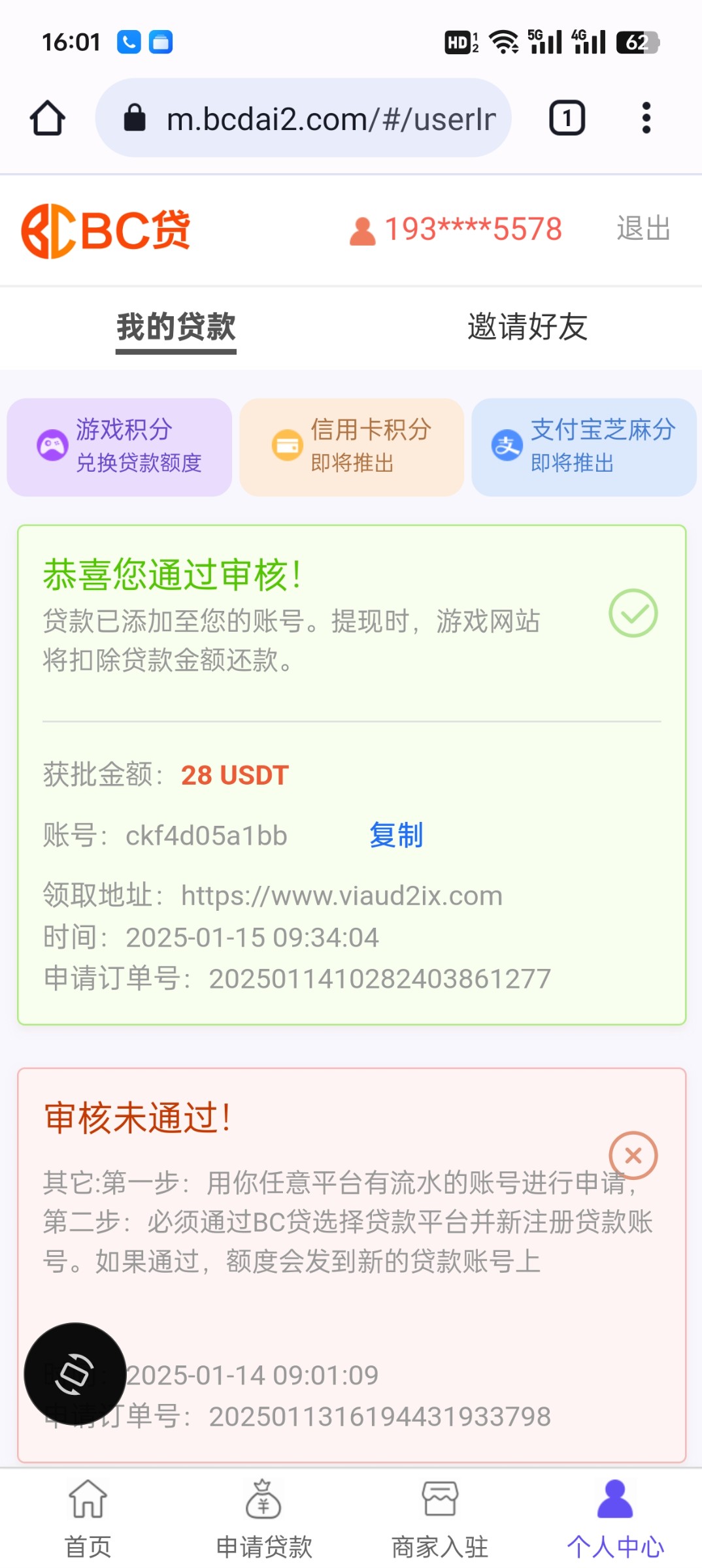
Task: Tap the 支付宝芝麻分 card
Action: [584, 447]
